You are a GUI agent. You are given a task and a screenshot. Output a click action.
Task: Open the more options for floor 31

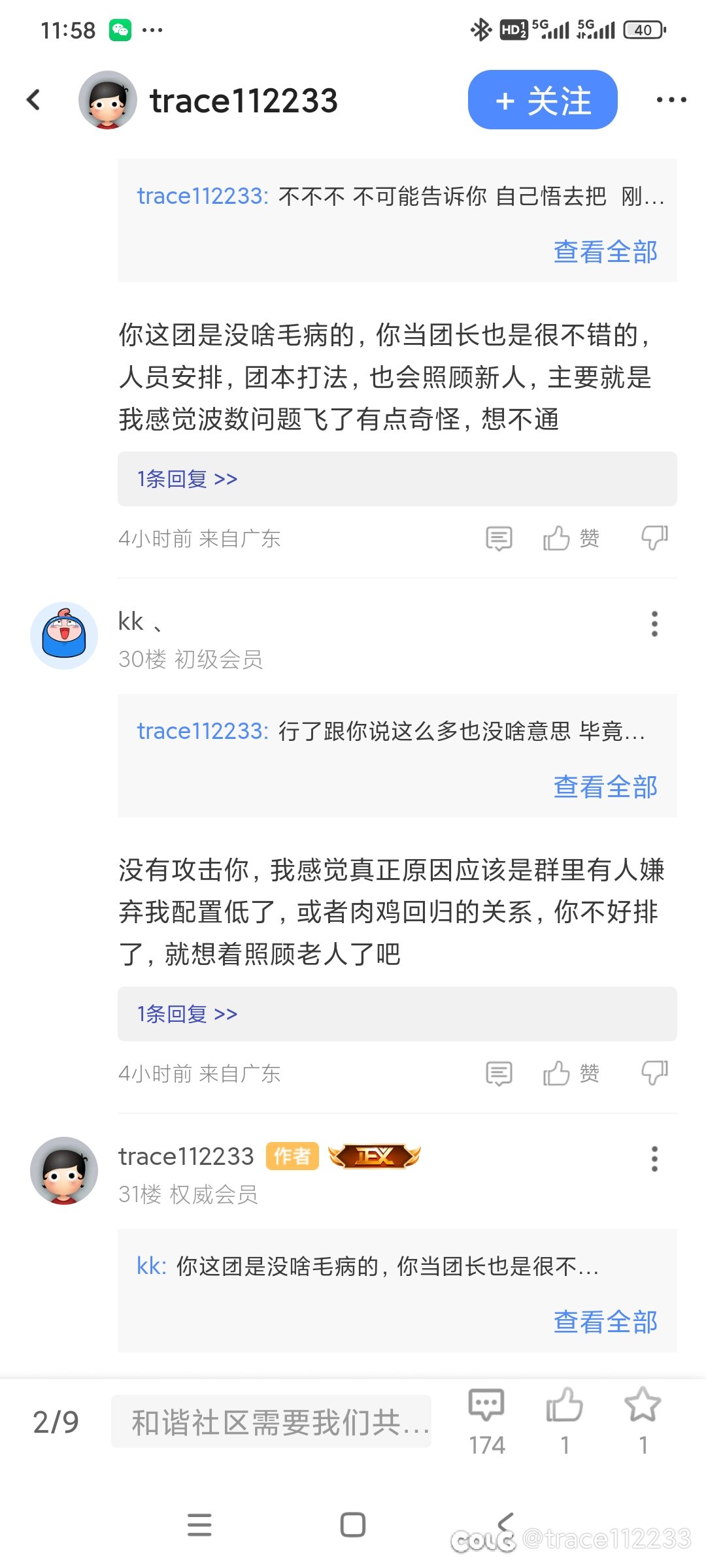pyautogui.click(x=654, y=1159)
